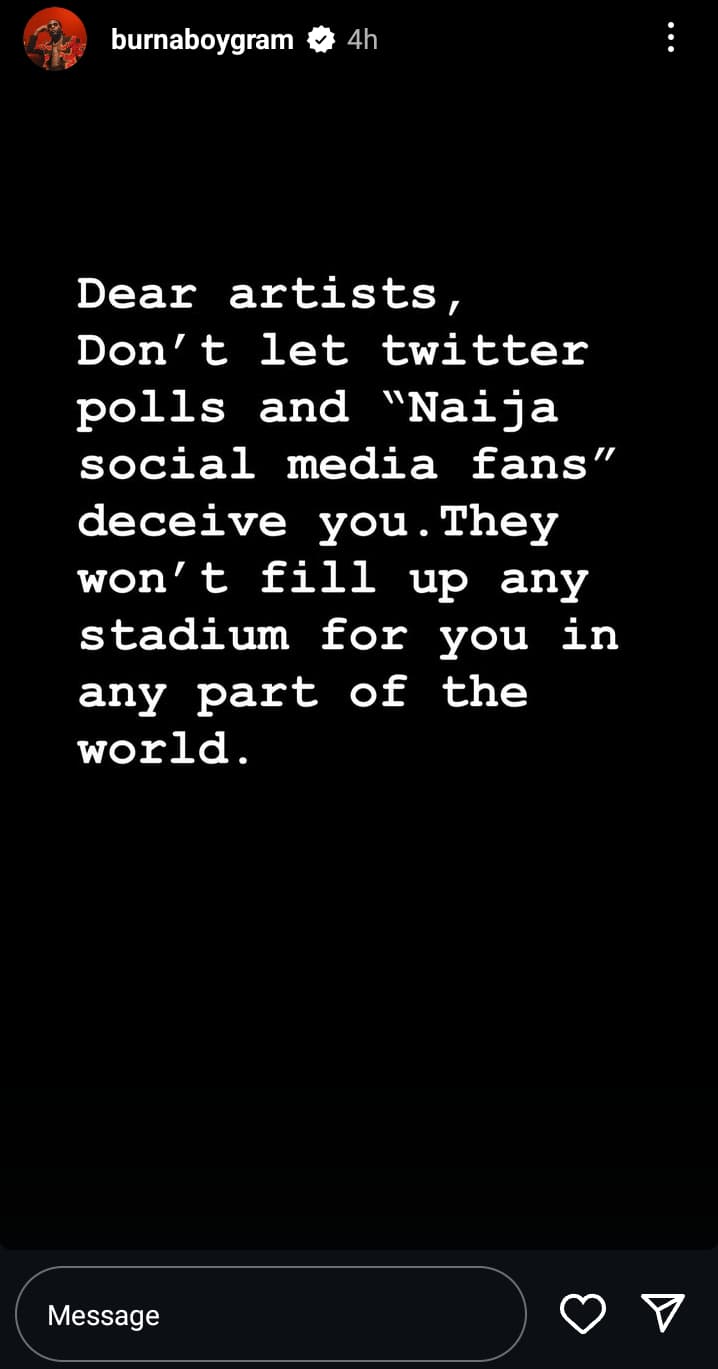Tap the Message reply field
This screenshot has width=718, height=1369.
[271, 1314]
